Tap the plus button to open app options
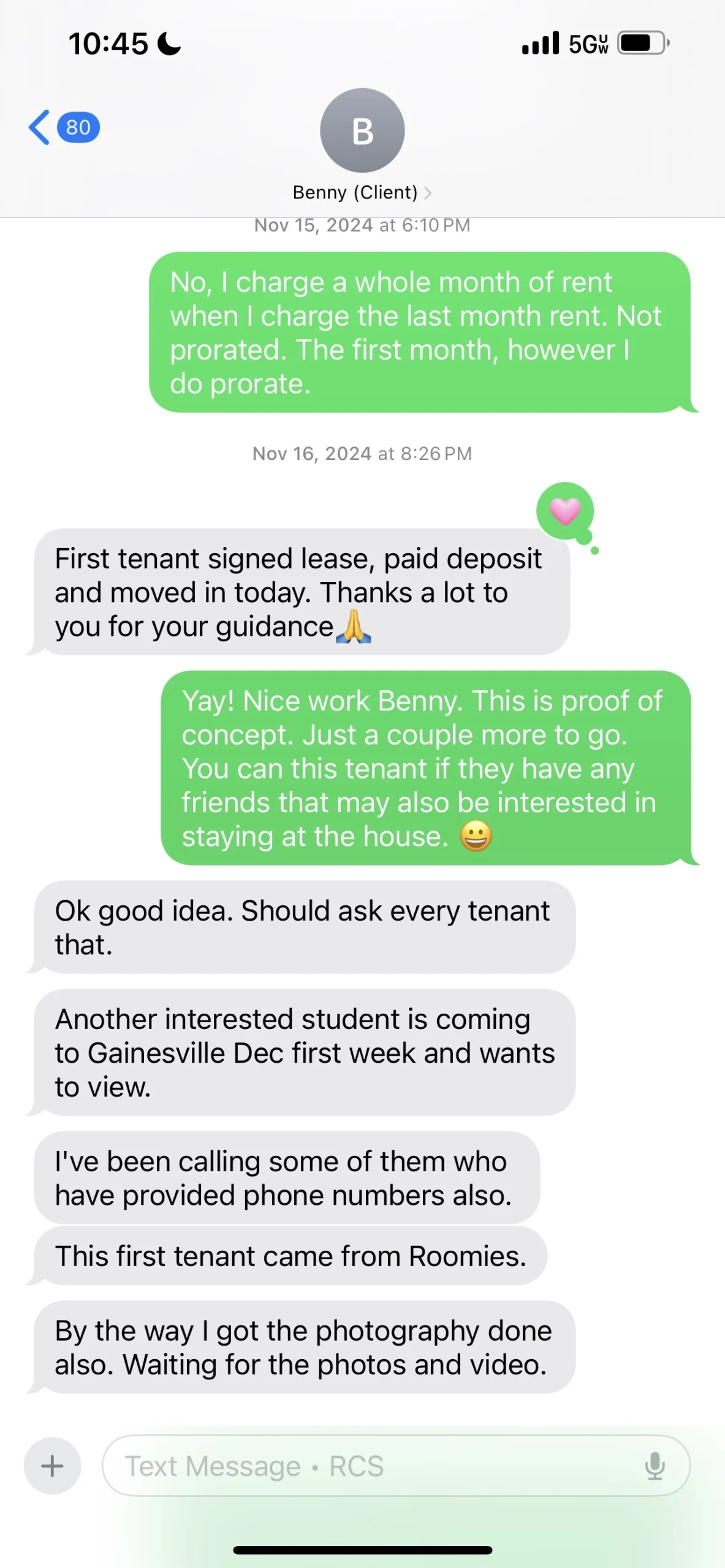The image size is (725, 1568). pos(51,1466)
